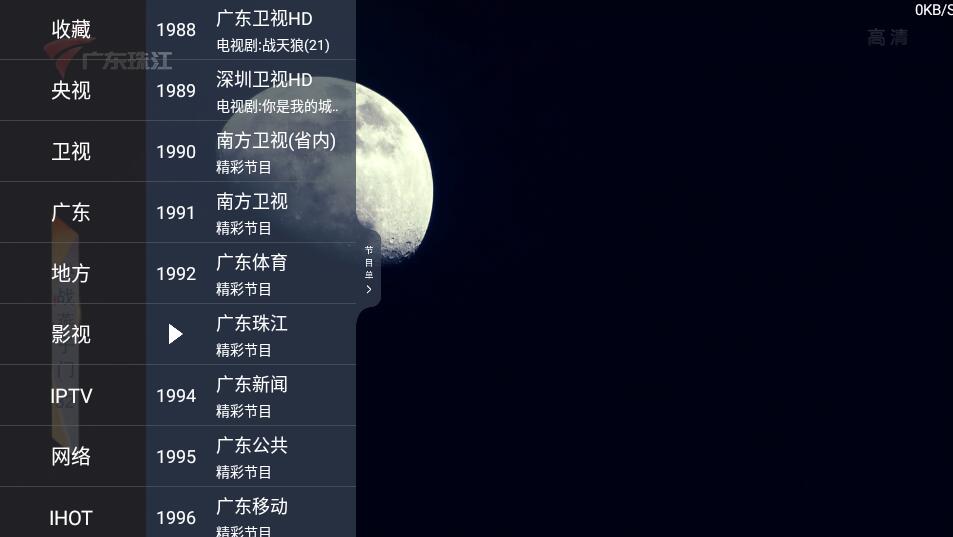Select the currently playing 广东珠江 channel
Viewport: 953px width, 537px height.
click(x=251, y=335)
